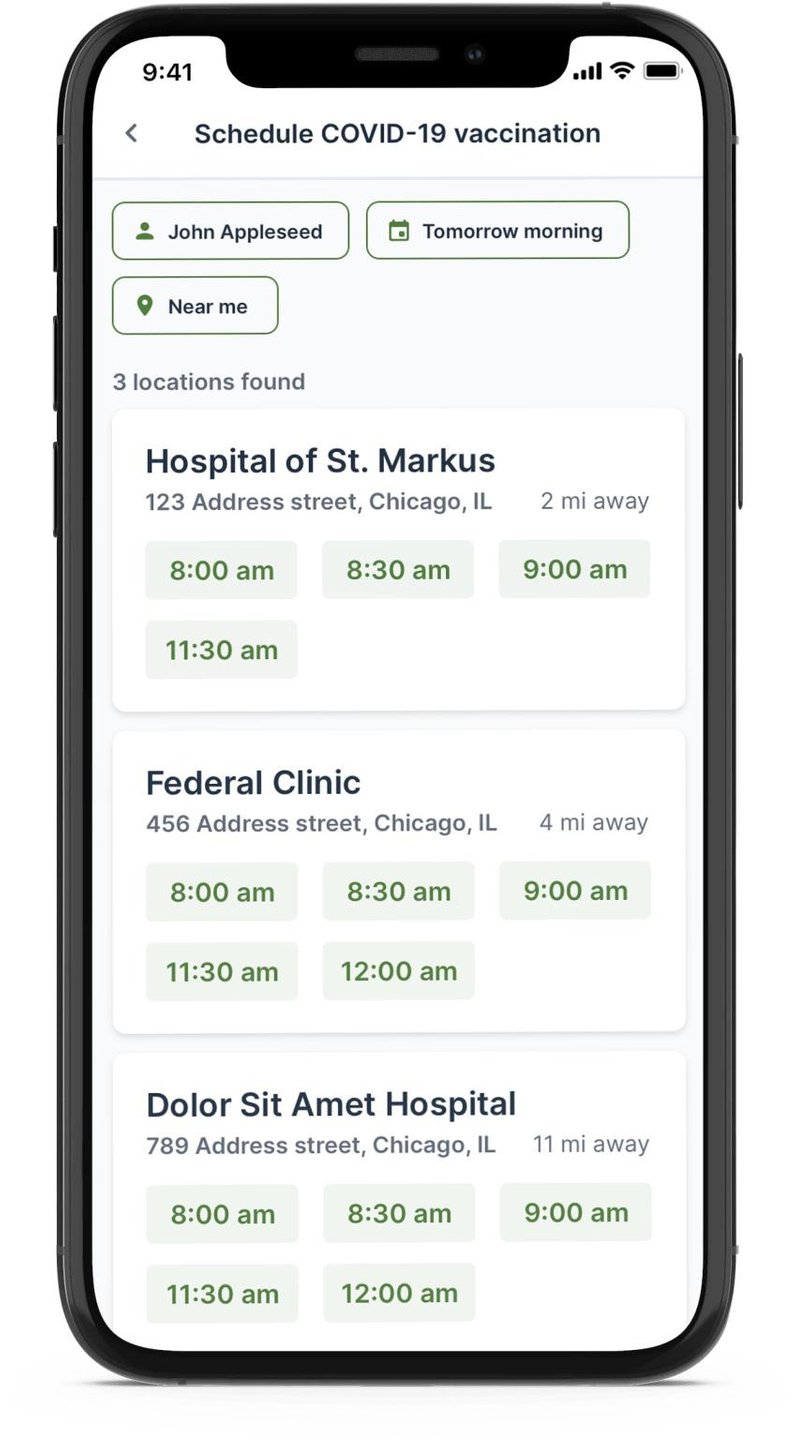Book 8:30 am at Federal Clinic
The height and width of the screenshot is (1440, 797).
tap(398, 891)
